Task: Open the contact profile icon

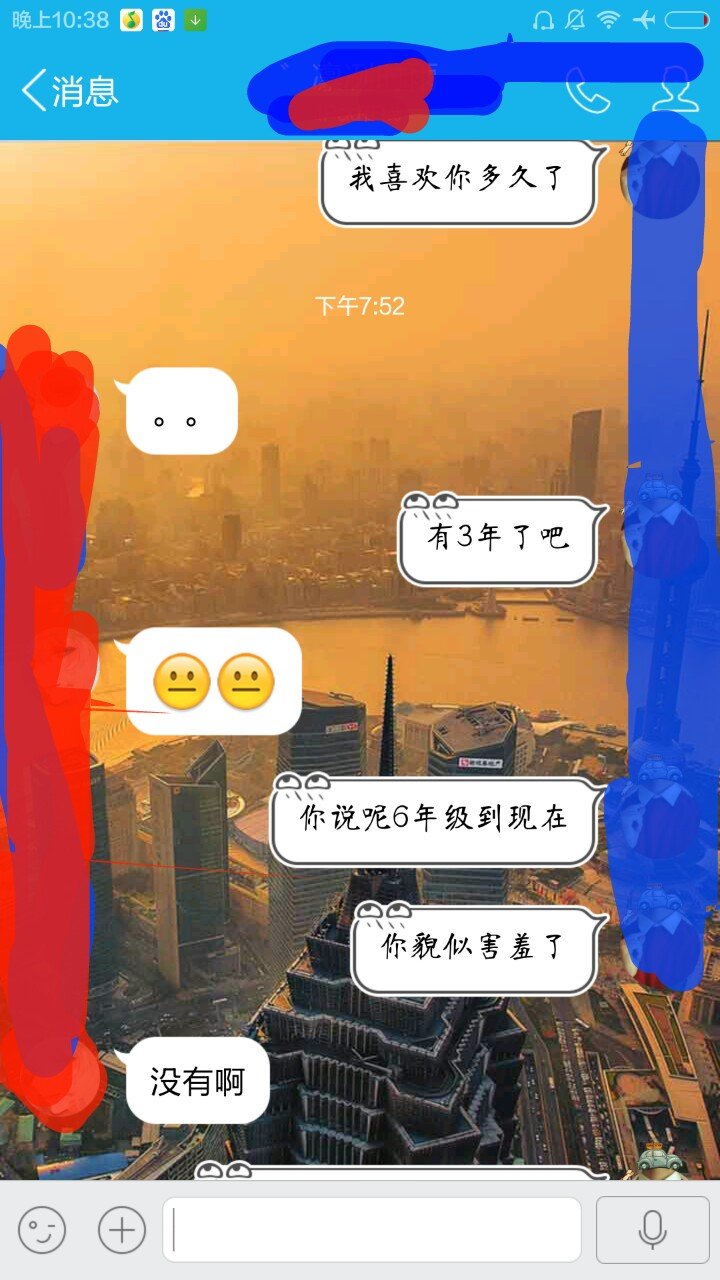Action: click(x=675, y=90)
